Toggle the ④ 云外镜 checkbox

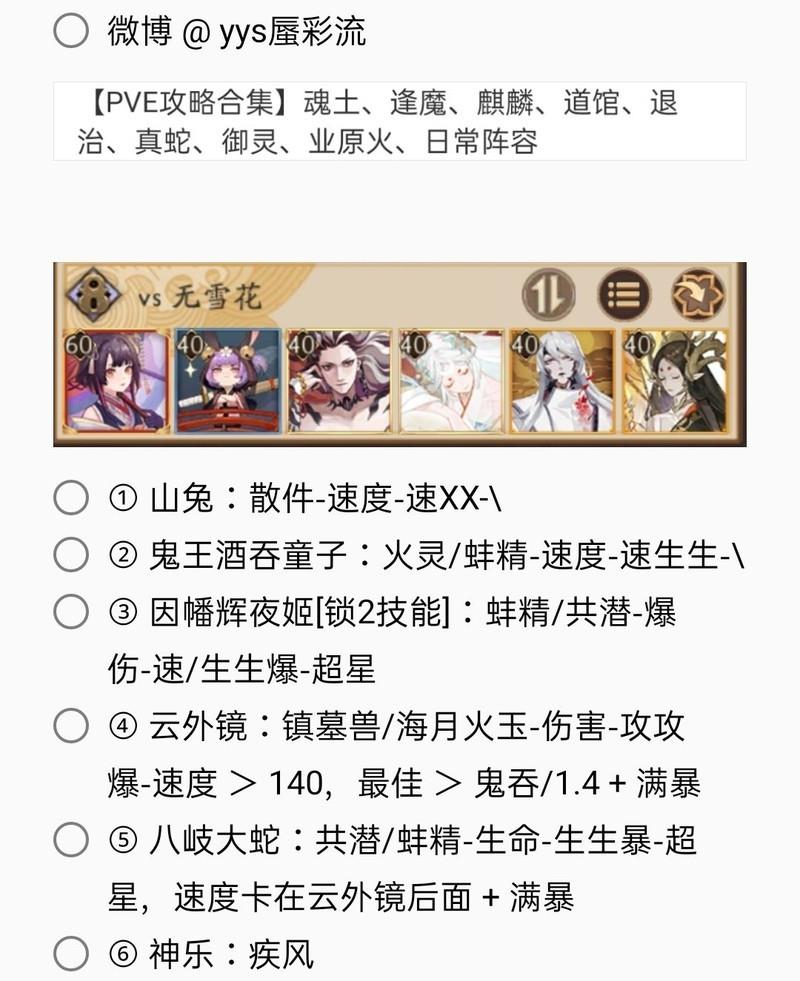[70, 726]
